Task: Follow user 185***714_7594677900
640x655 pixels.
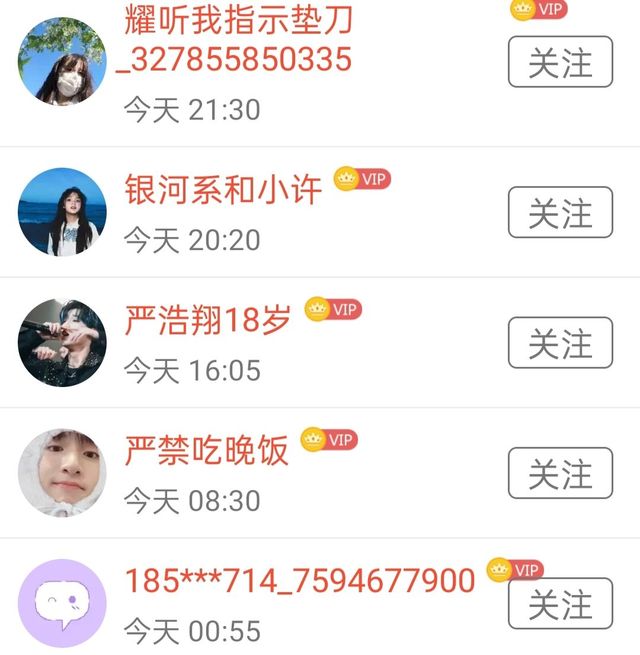Action: tap(559, 603)
